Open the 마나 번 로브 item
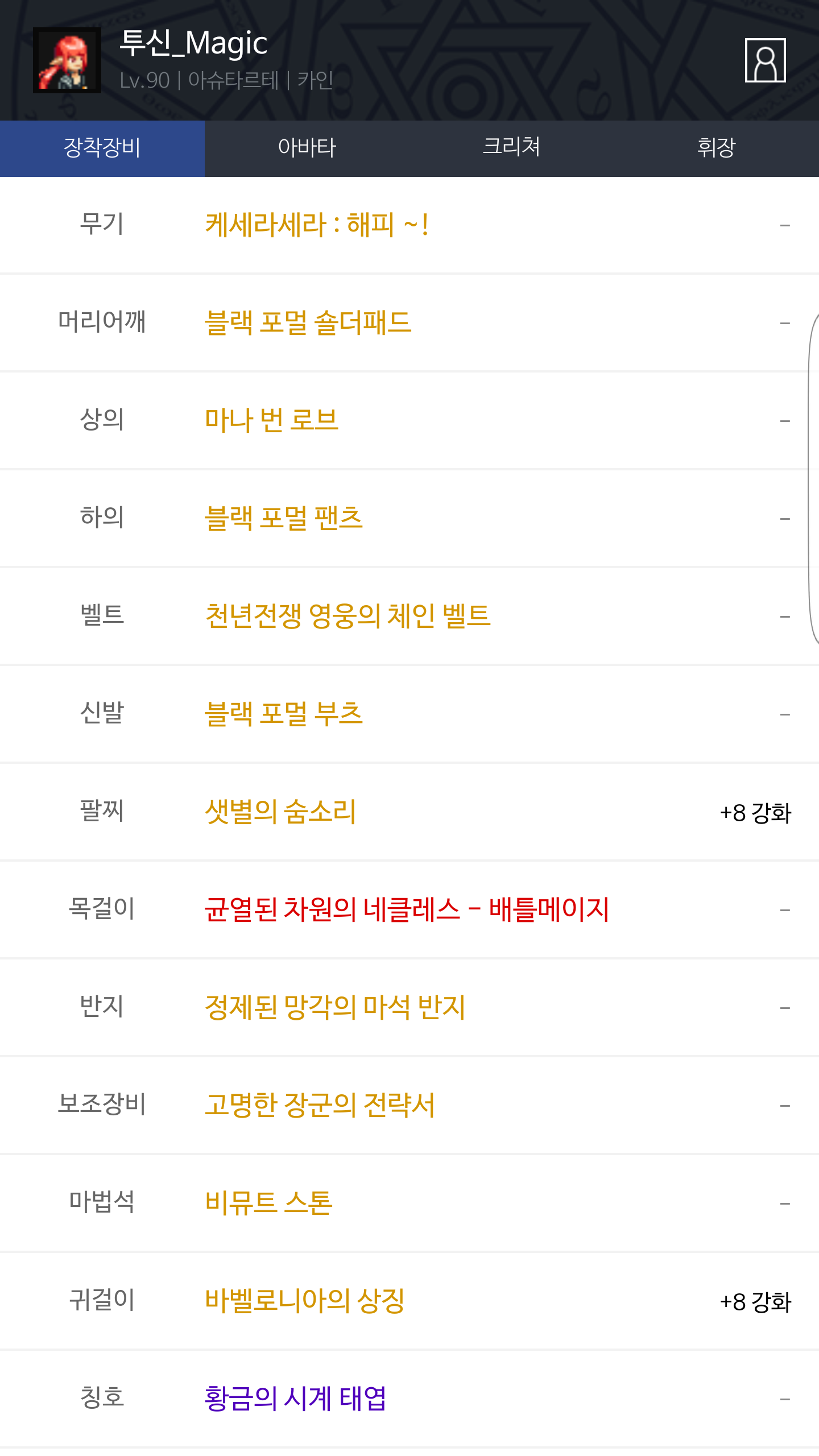Screen dimensions: 819x1456 271,420
